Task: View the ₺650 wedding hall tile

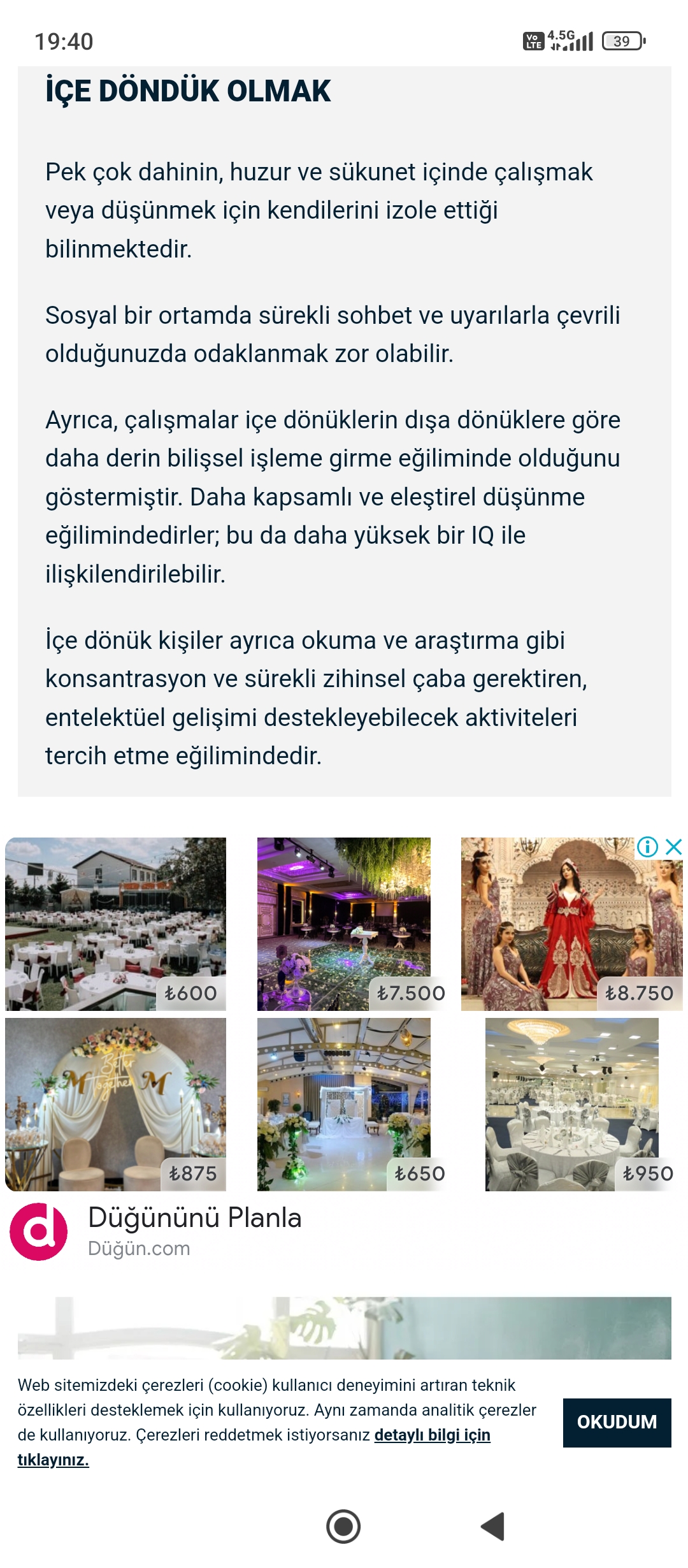Action: click(x=344, y=1104)
